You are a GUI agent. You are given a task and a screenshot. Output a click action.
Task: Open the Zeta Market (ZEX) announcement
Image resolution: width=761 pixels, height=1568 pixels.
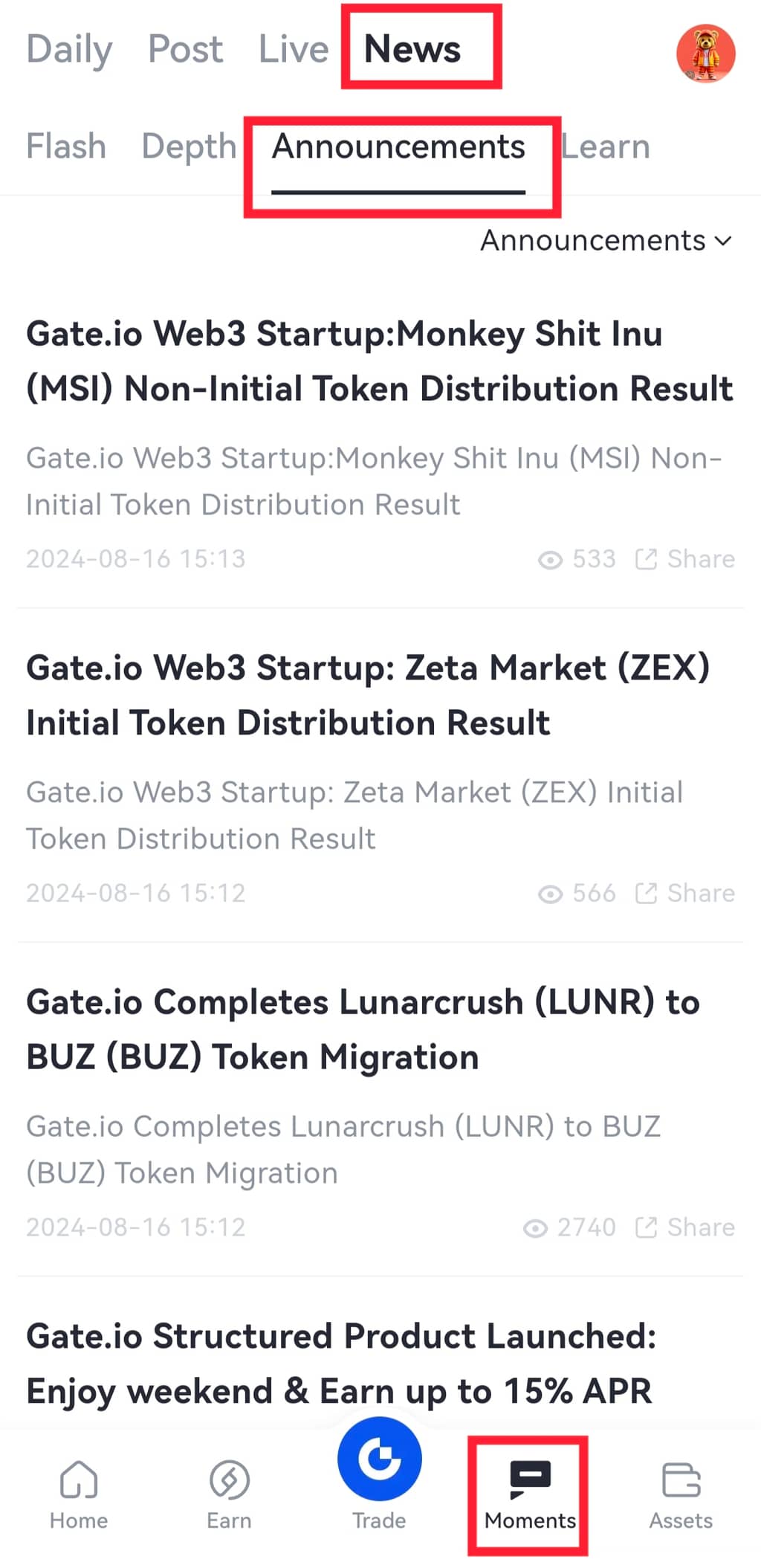pos(368,695)
